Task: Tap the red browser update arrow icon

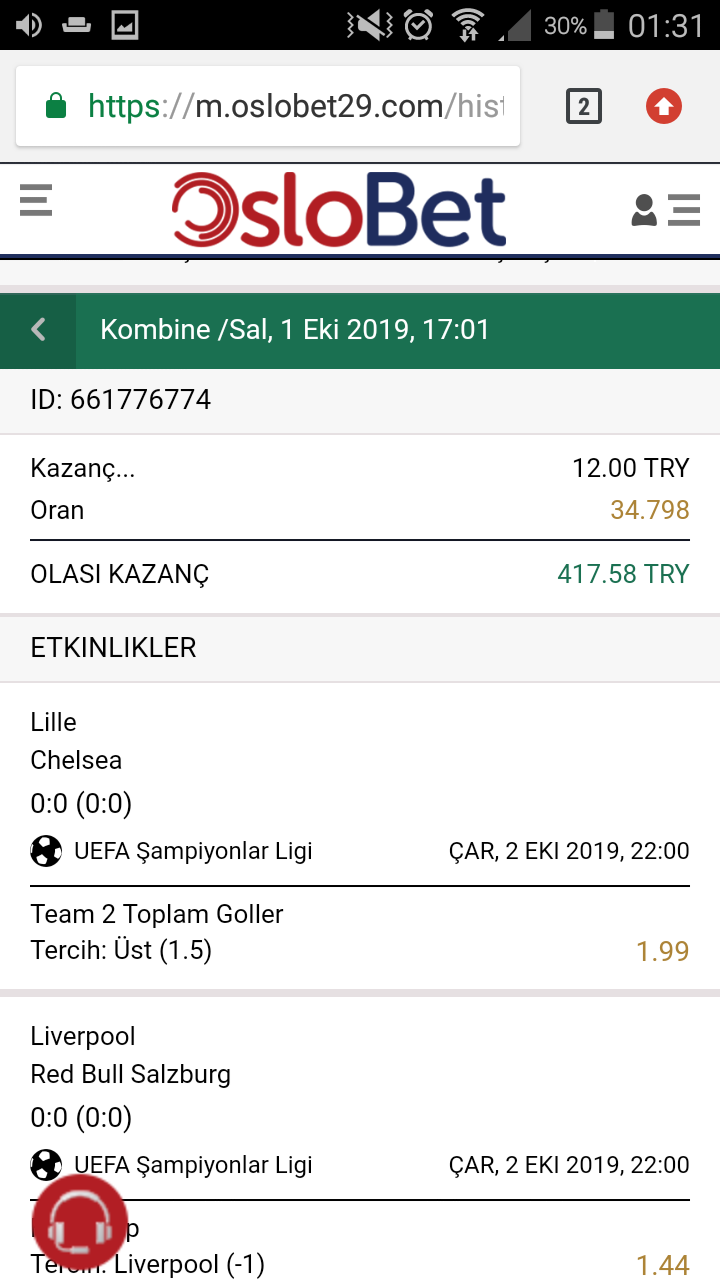Action: (664, 106)
